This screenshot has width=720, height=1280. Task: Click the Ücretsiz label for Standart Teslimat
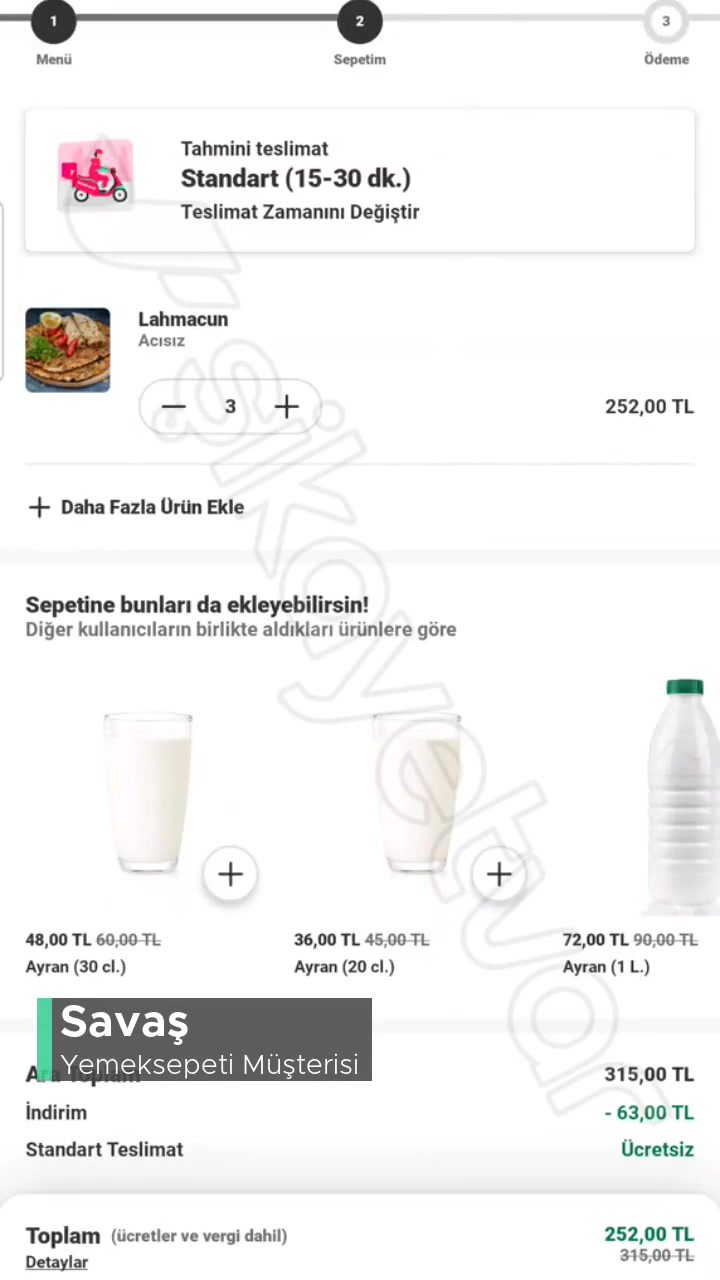click(657, 1149)
